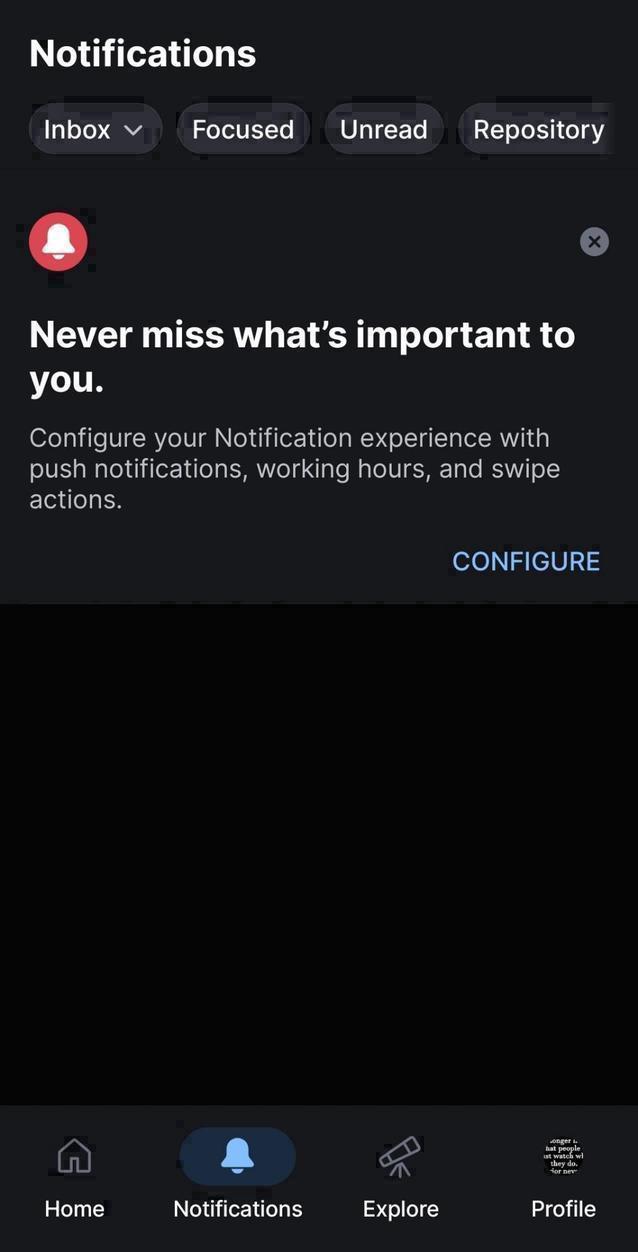Tap CONFIGURE to set up notifications
Viewport: 638px width, 1252px height.
click(526, 561)
